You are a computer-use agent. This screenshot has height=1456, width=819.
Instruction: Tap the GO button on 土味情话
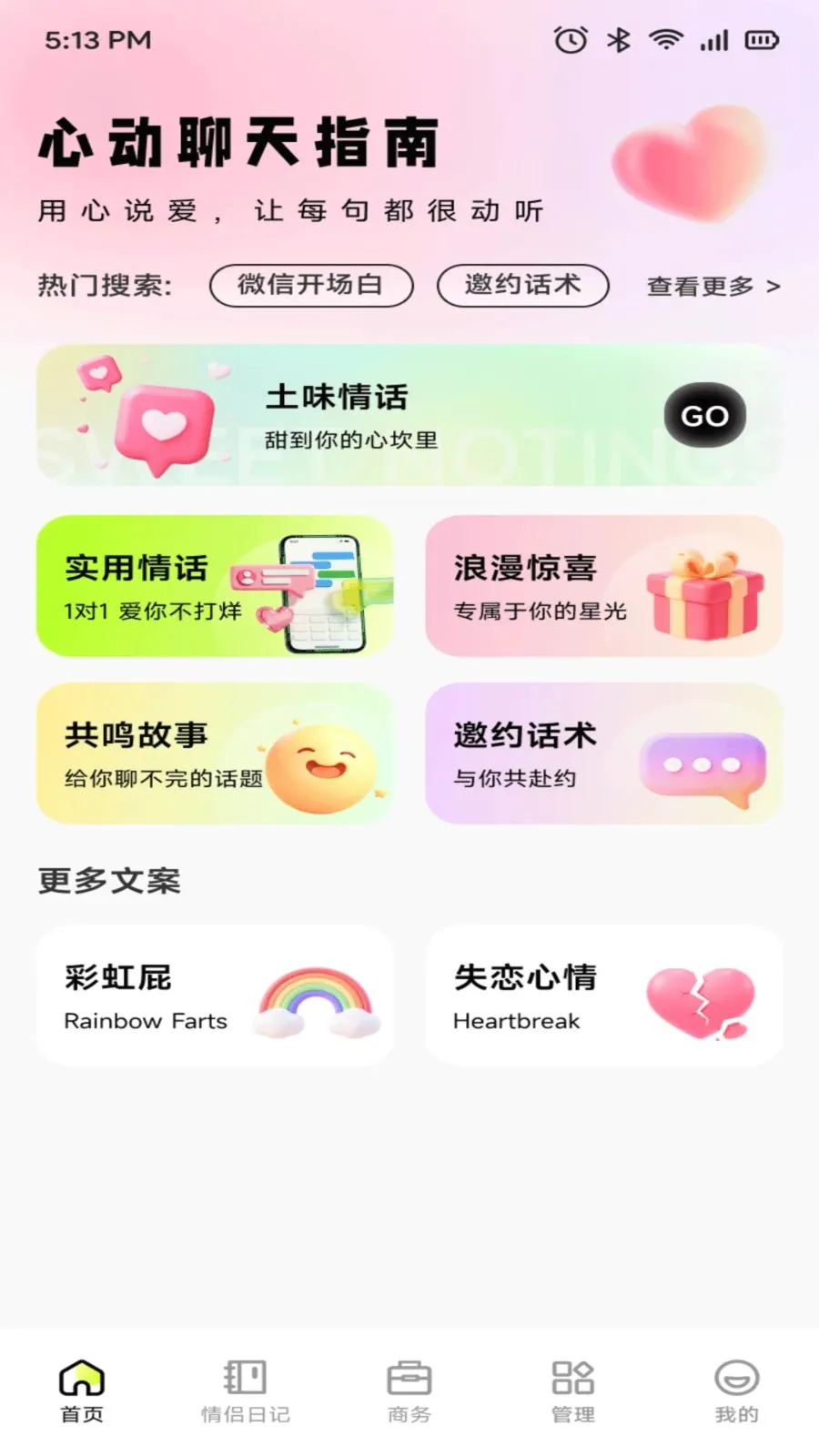click(705, 415)
